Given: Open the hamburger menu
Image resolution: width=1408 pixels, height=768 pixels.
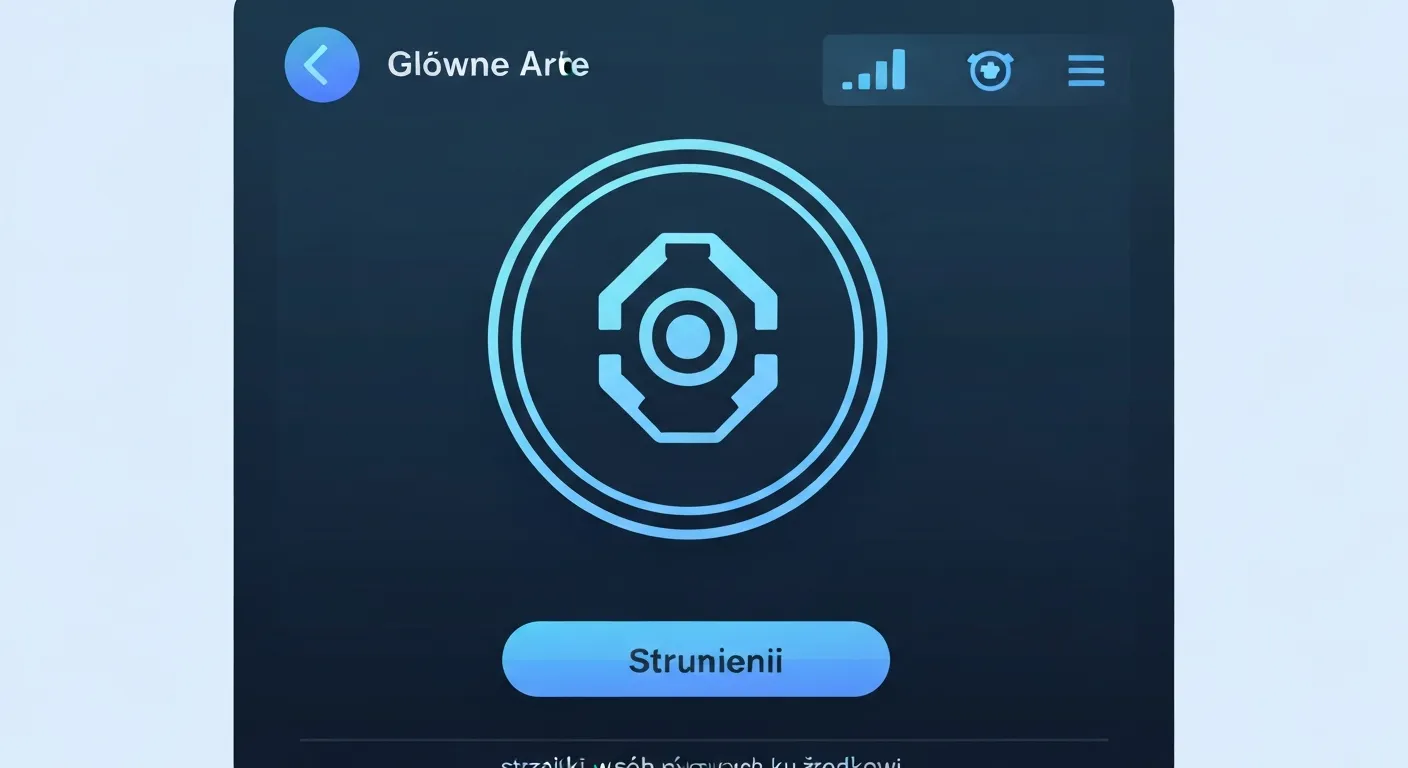Looking at the screenshot, I should pyautogui.click(x=1086, y=70).
